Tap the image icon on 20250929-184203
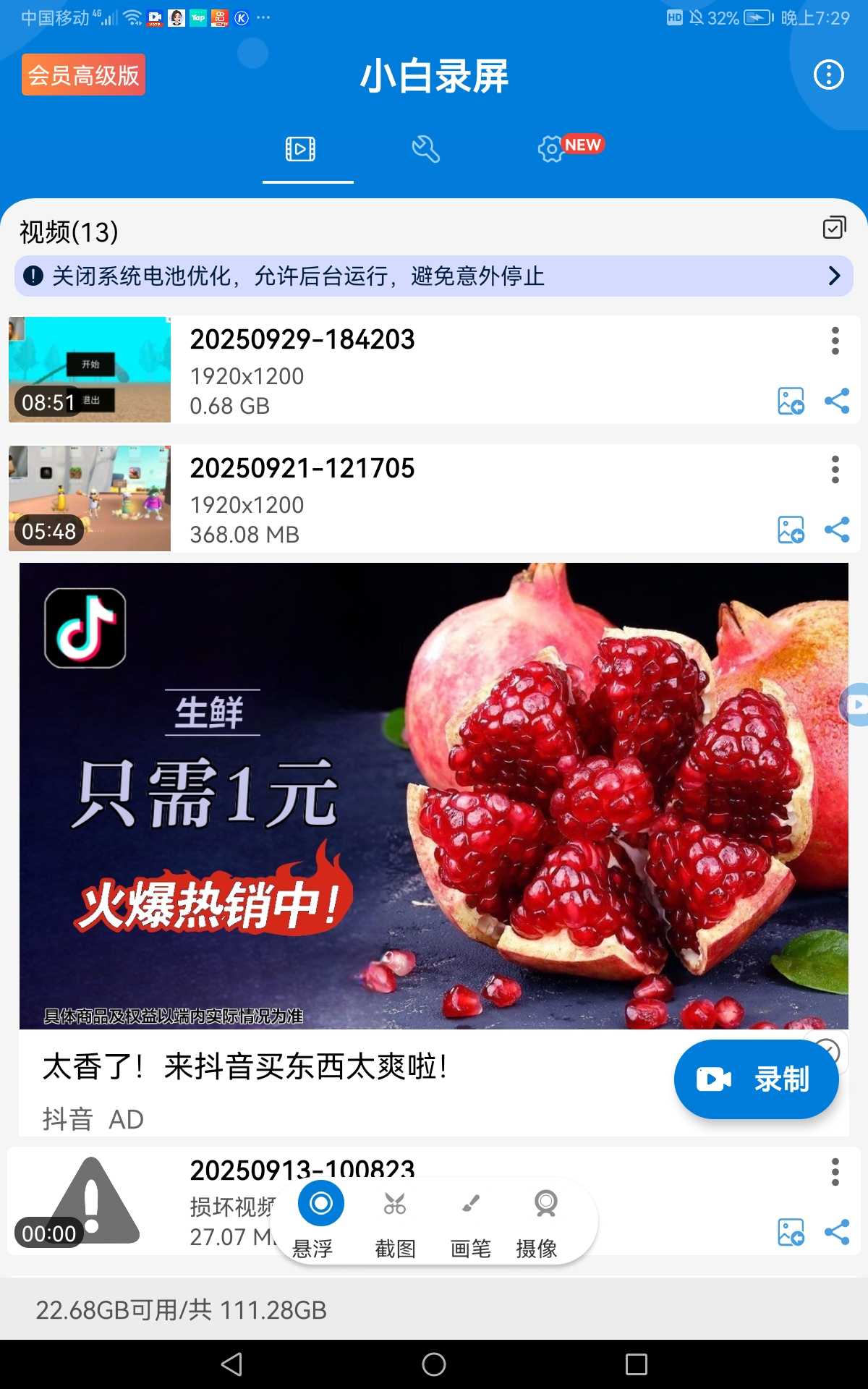Image resolution: width=868 pixels, height=1389 pixels. (791, 401)
